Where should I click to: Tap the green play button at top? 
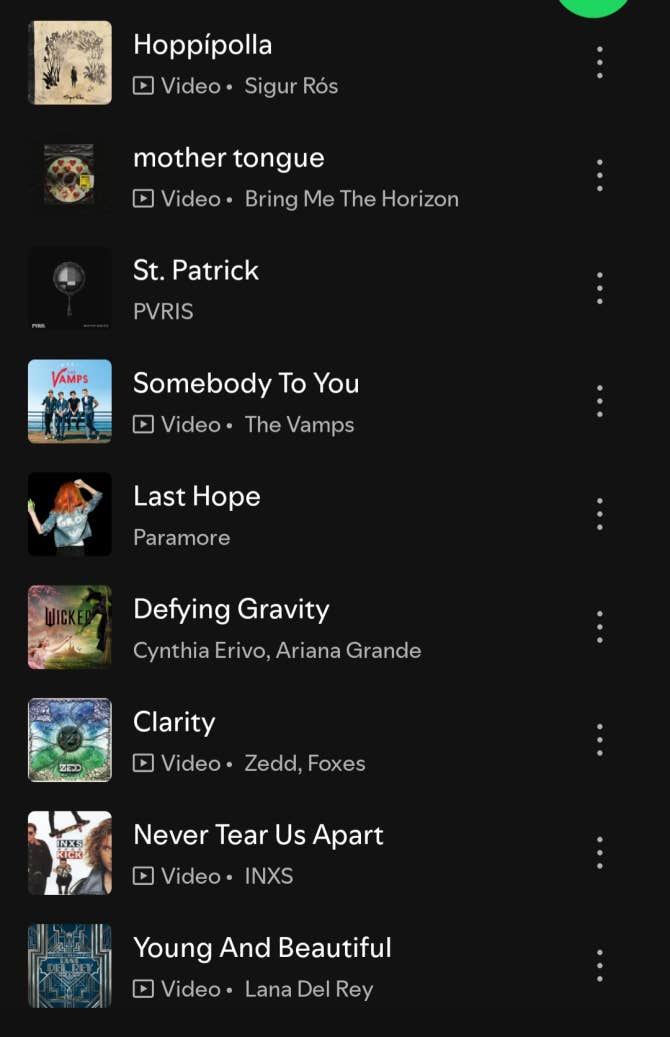(x=594, y=6)
